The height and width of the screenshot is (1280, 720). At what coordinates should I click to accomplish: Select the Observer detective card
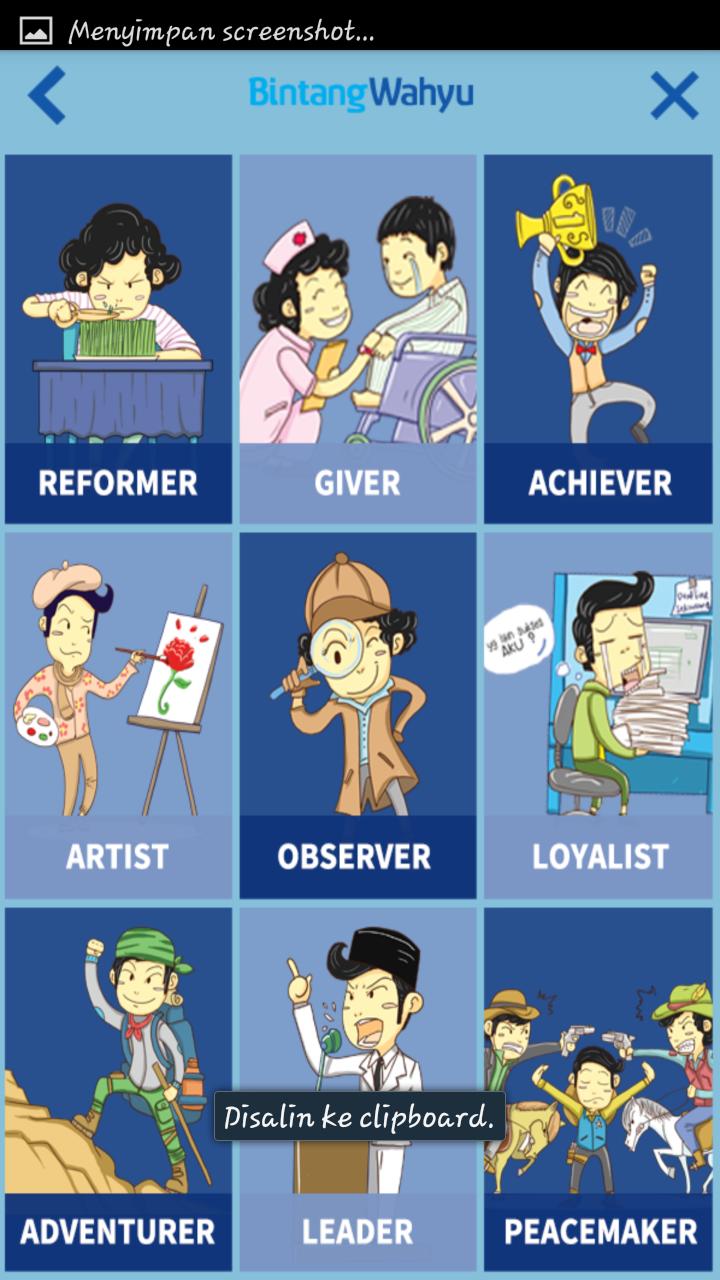tap(358, 715)
